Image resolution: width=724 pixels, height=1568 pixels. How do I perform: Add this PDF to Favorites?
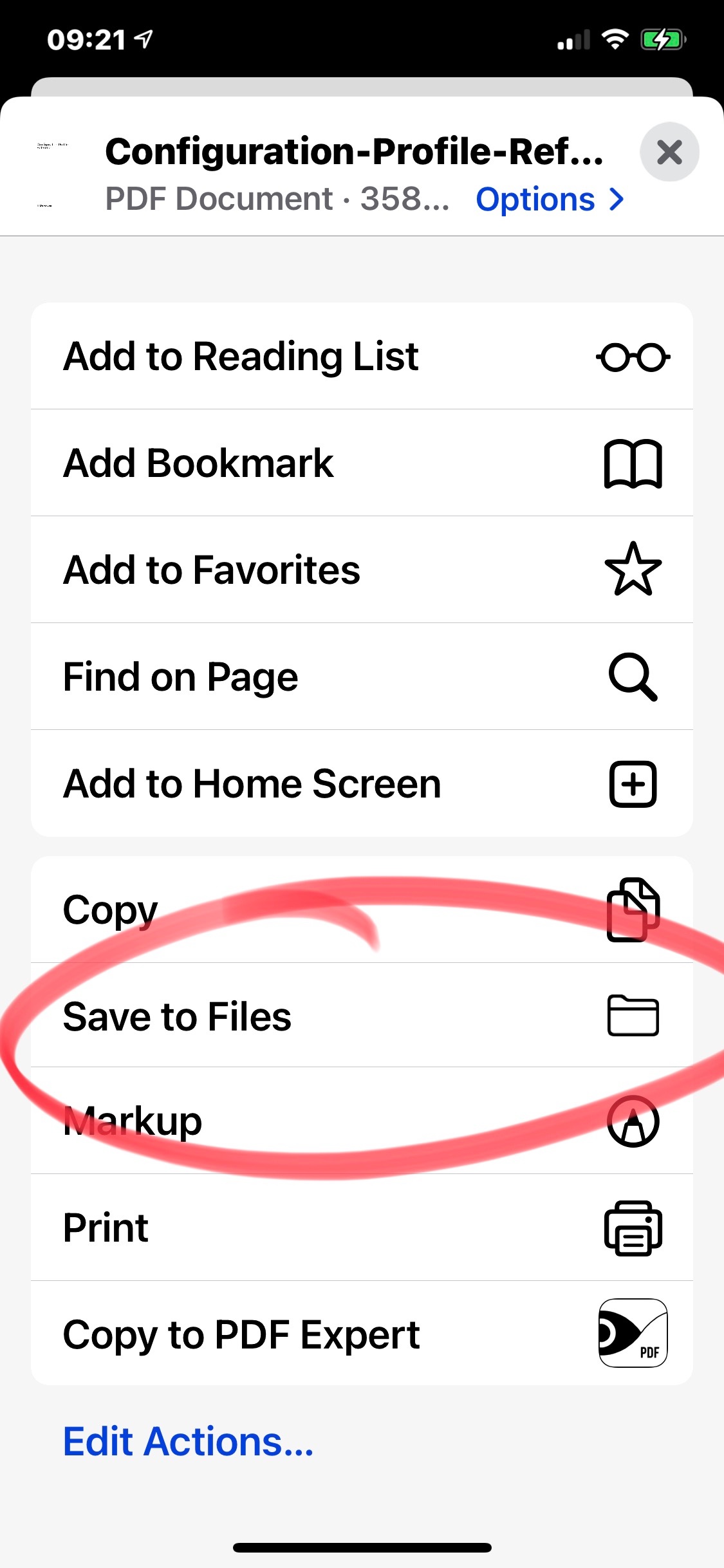362,570
